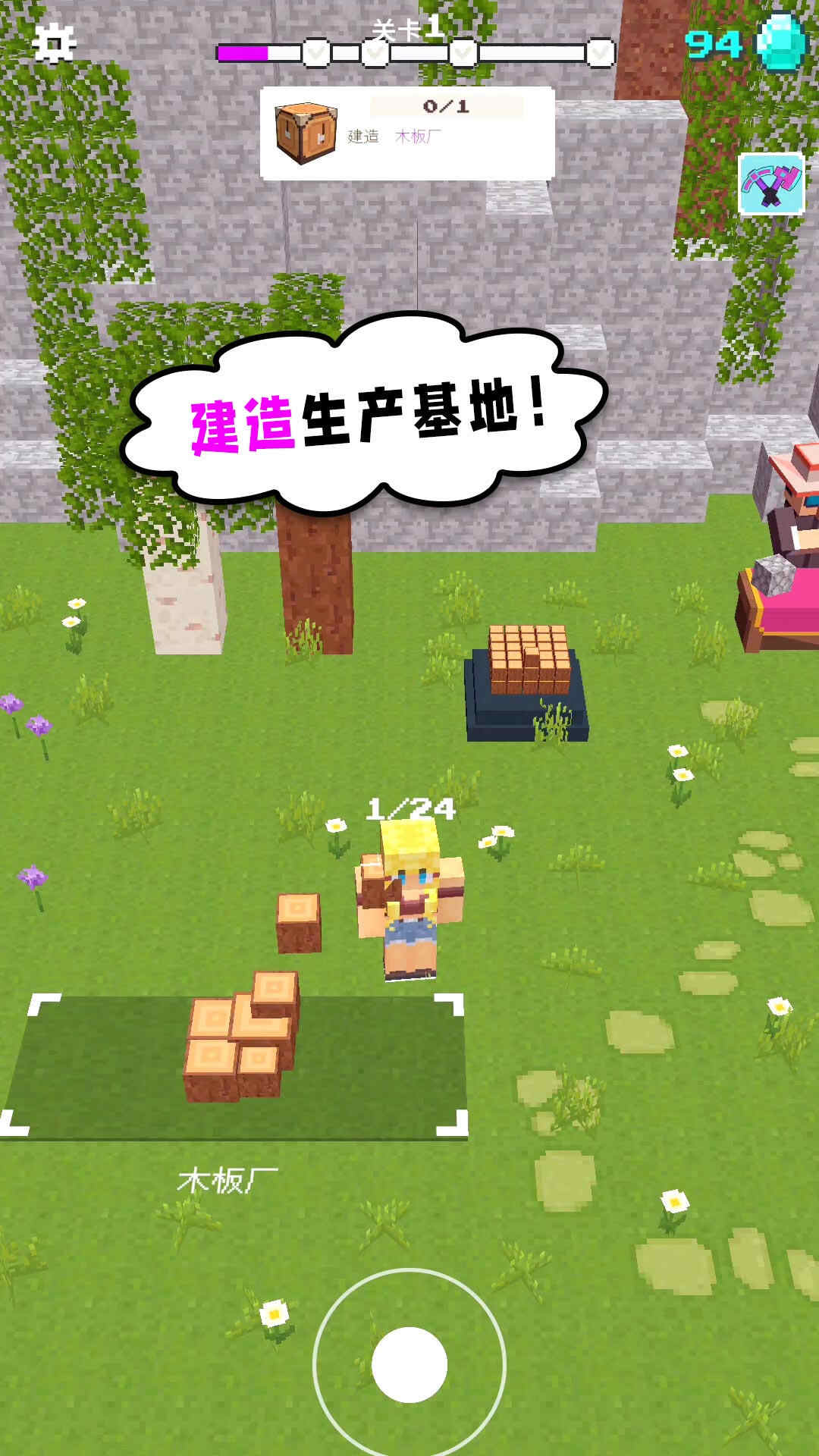Open the settings gear icon

tap(54, 43)
